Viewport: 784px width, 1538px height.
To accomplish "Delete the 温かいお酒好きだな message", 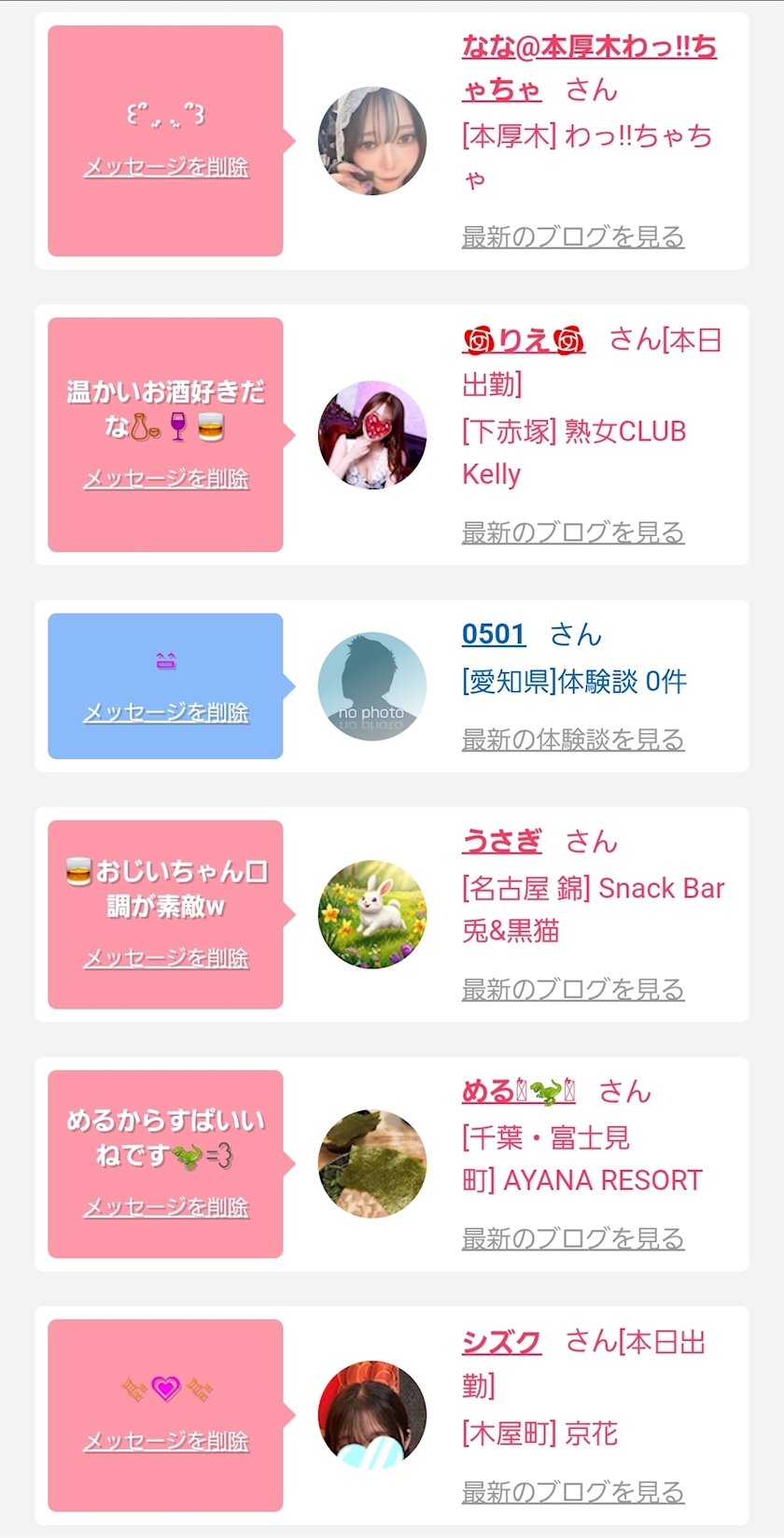I will tap(166, 479).
